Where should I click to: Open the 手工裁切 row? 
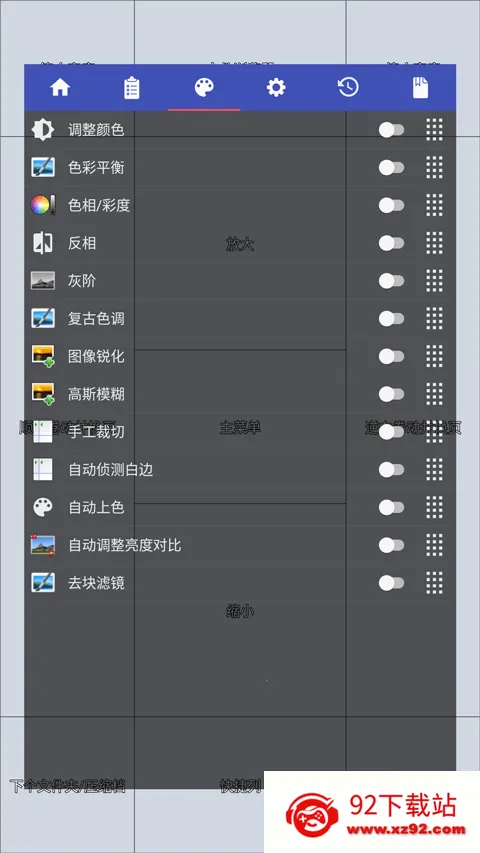pyautogui.click(x=240, y=432)
